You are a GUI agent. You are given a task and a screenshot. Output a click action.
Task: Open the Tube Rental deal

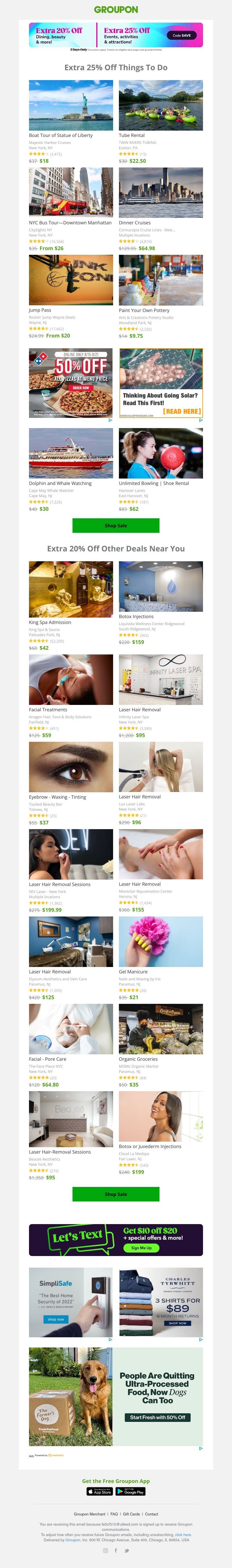click(x=161, y=106)
